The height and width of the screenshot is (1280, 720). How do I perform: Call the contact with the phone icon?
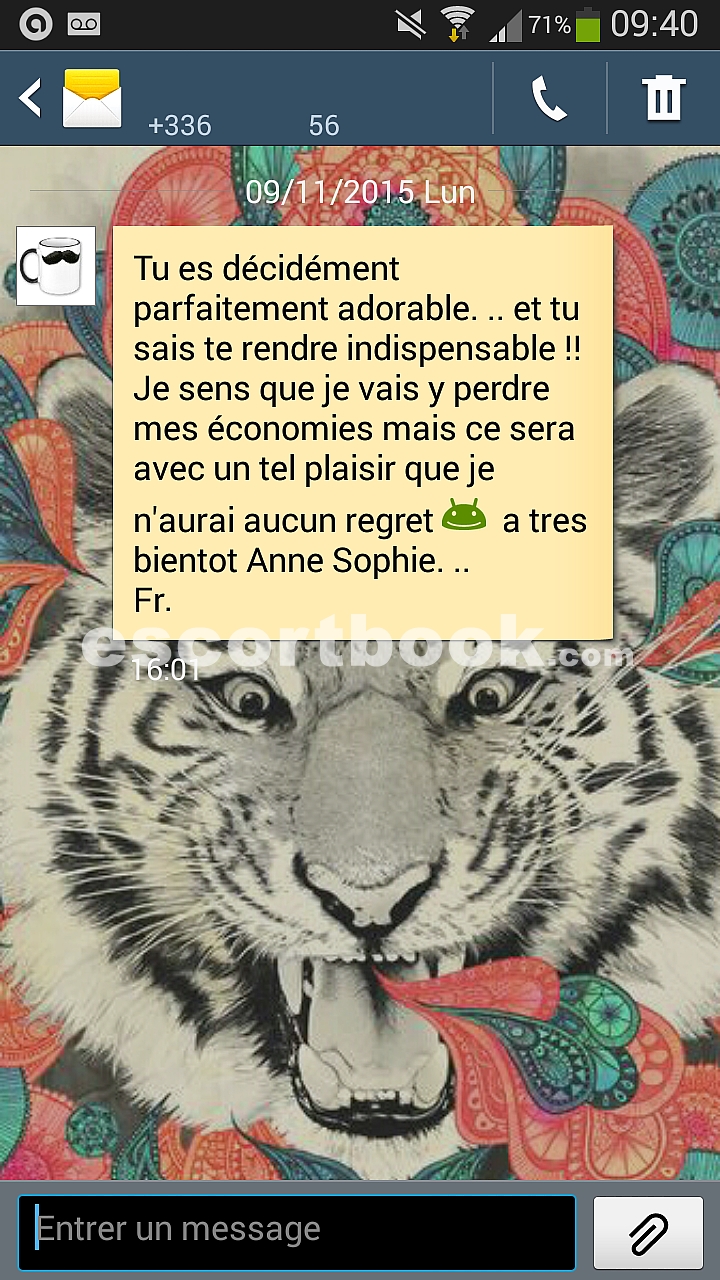pos(549,98)
